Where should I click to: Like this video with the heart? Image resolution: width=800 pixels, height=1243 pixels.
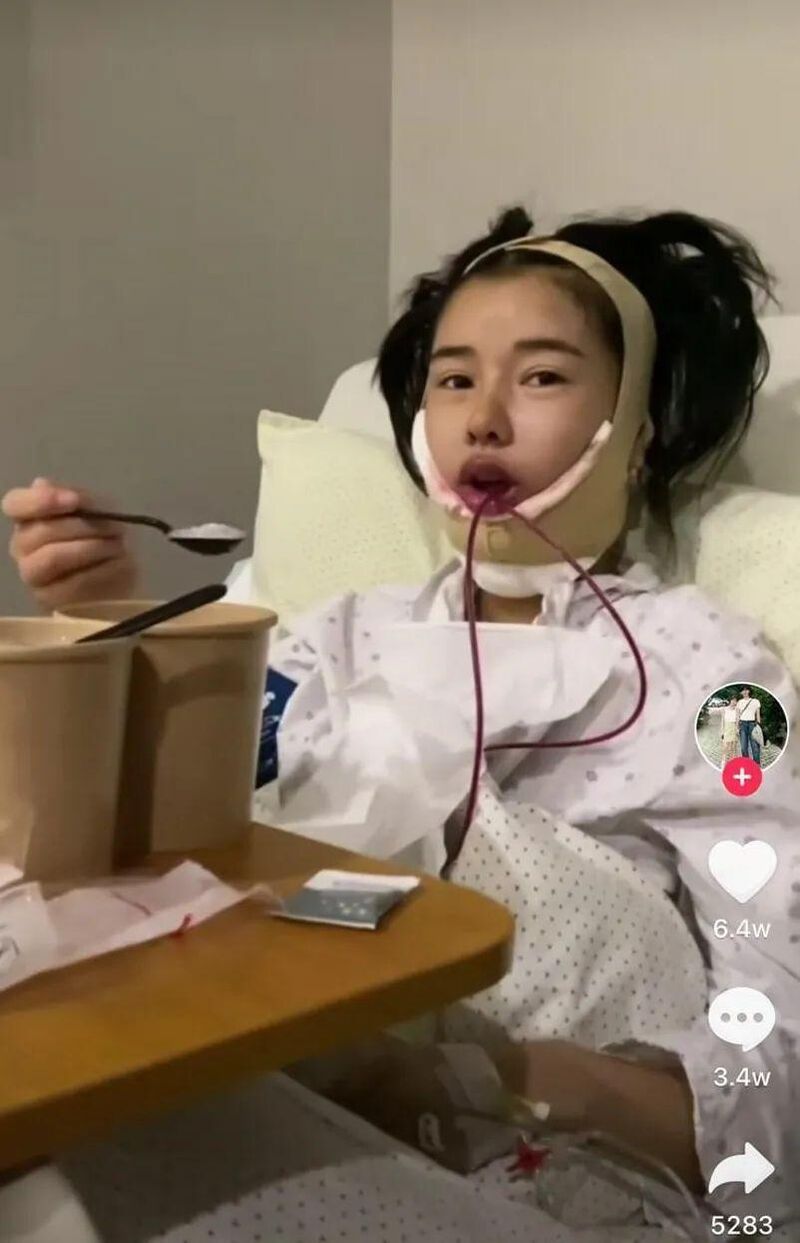point(741,871)
